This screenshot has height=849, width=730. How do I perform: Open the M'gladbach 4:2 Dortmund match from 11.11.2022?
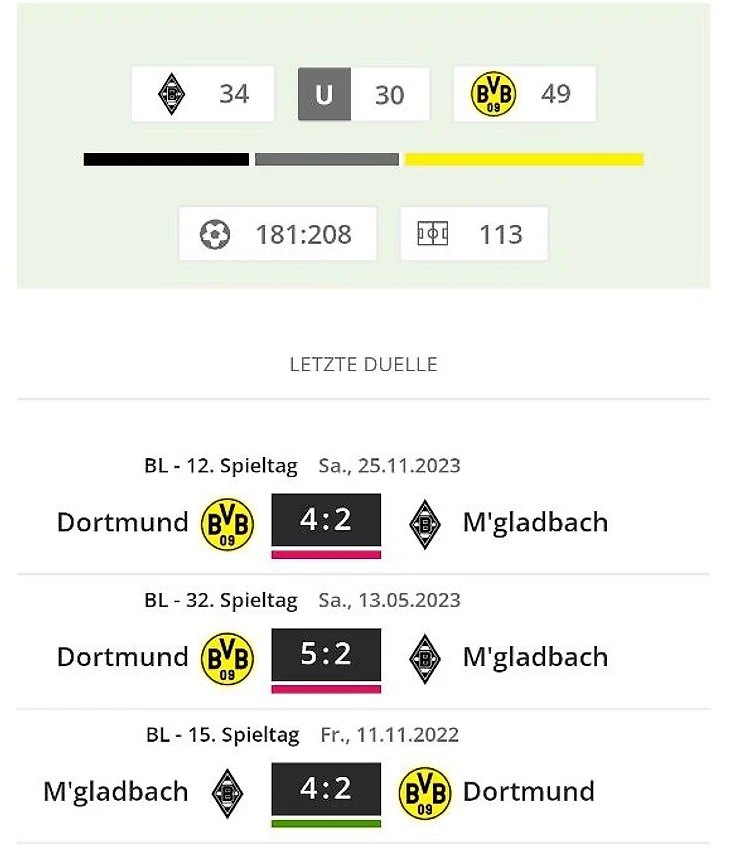click(326, 790)
